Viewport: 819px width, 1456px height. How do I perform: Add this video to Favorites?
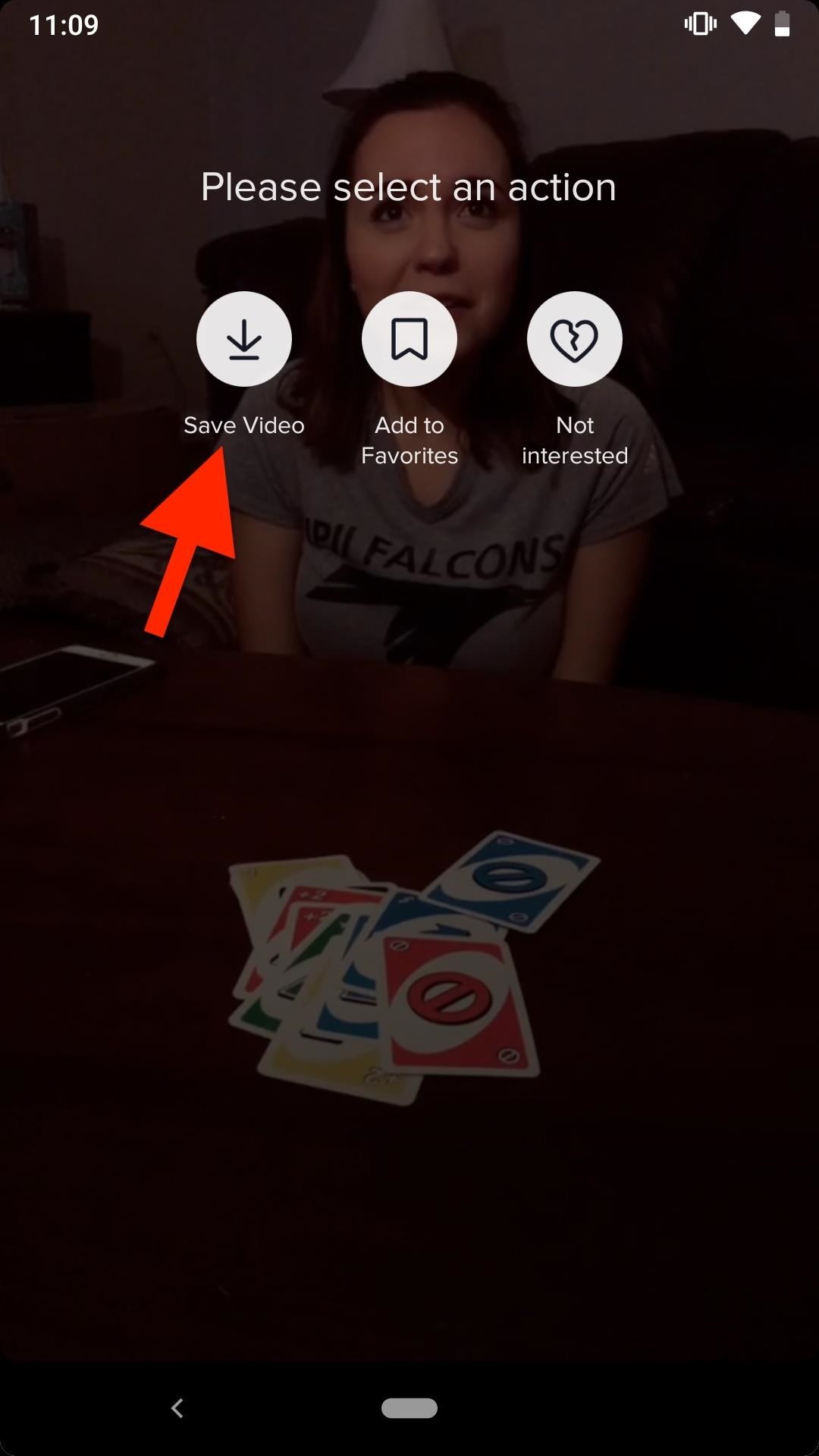[409, 339]
